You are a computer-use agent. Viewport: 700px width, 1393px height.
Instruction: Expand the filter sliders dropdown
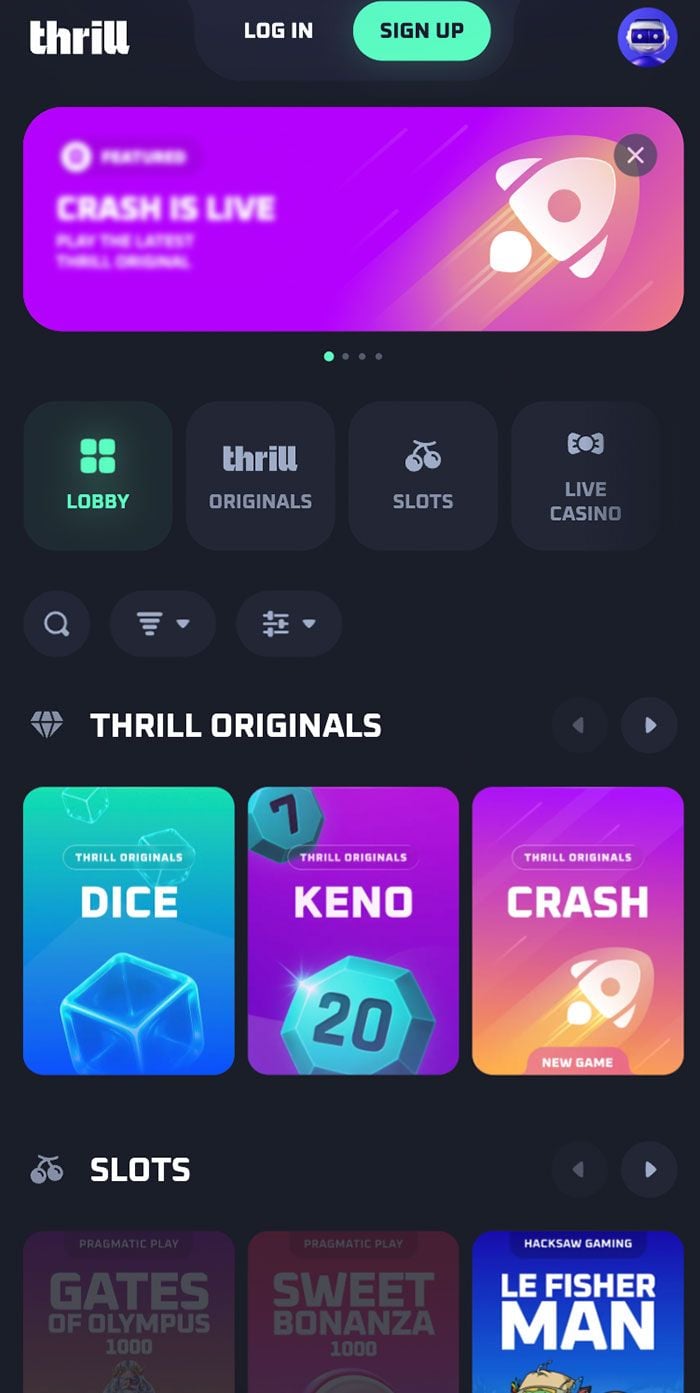[289, 624]
